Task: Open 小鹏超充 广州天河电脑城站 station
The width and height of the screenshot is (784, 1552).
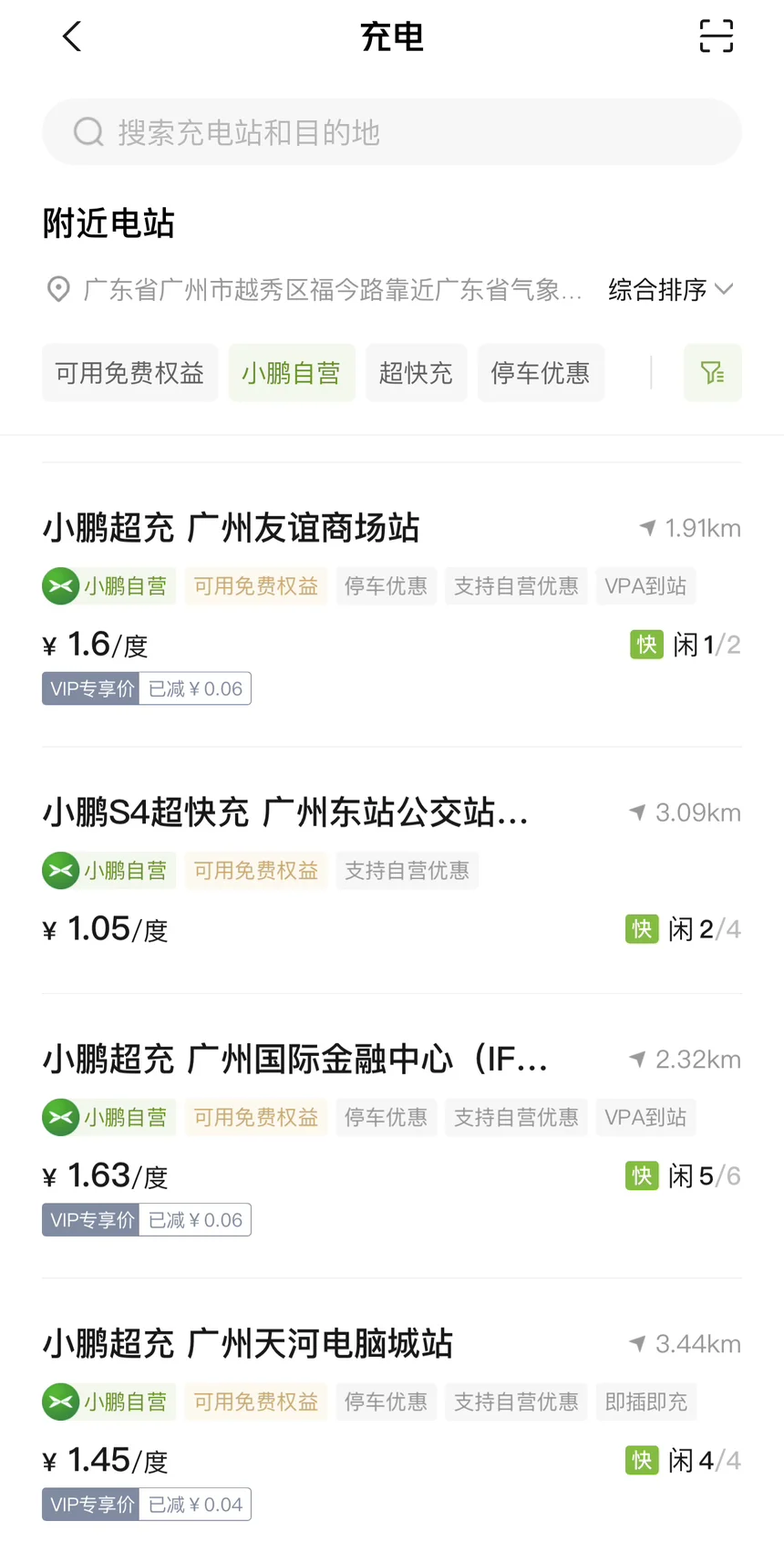Action: point(392,1421)
